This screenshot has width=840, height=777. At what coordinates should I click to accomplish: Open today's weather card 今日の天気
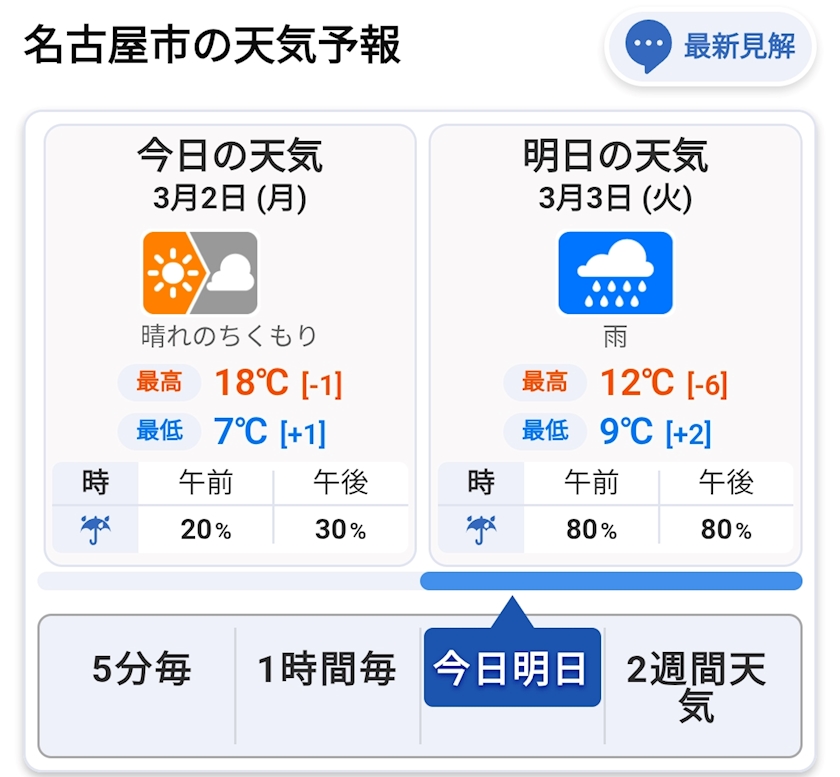pos(230,345)
